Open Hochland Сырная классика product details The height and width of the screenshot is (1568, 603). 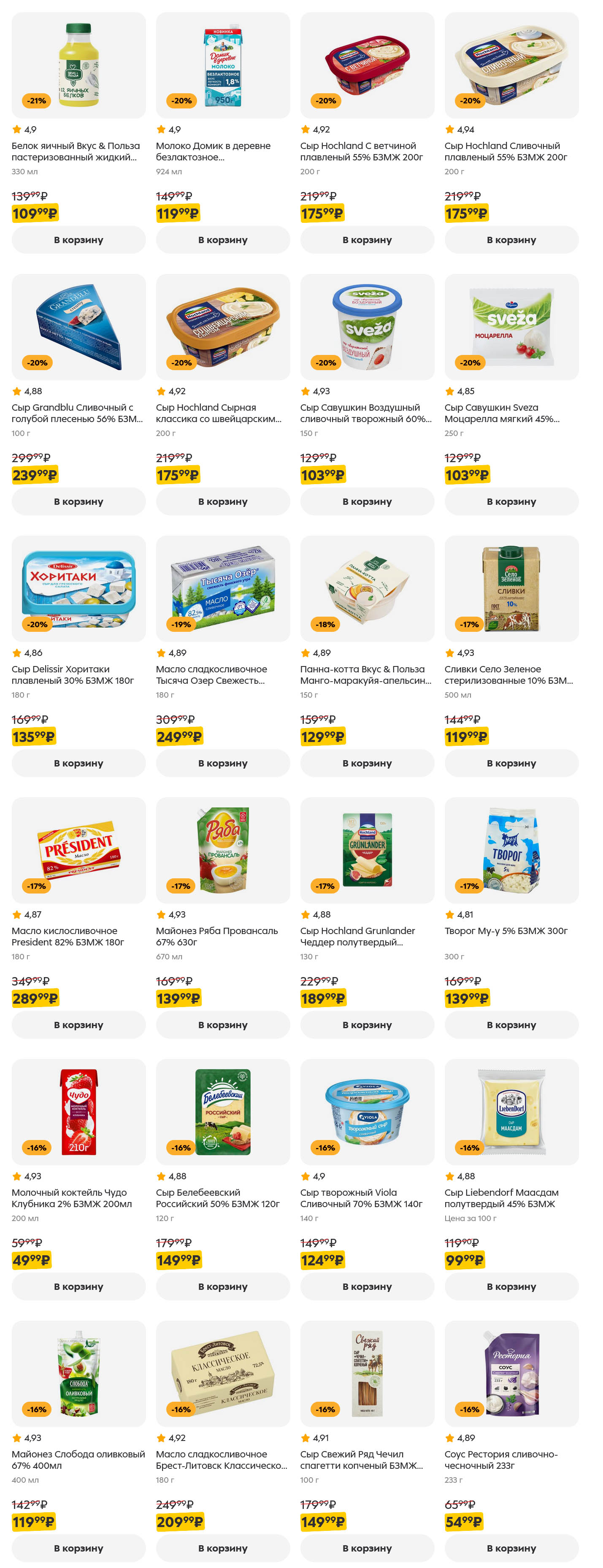tap(223, 328)
